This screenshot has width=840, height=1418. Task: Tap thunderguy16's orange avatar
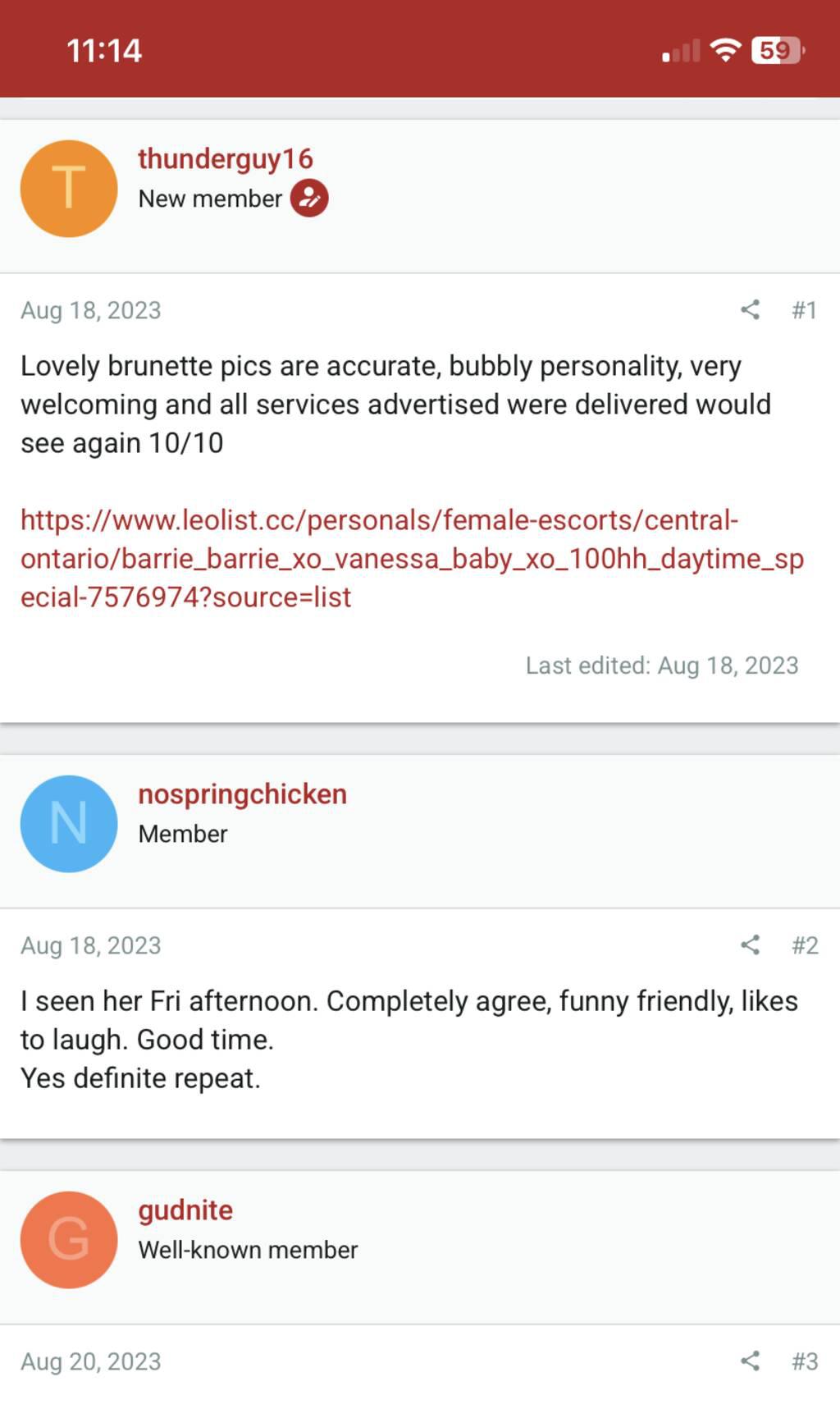[69, 189]
